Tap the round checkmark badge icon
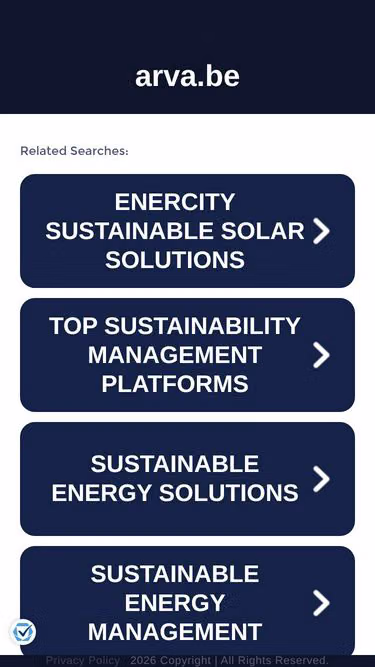 coord(23,632)
